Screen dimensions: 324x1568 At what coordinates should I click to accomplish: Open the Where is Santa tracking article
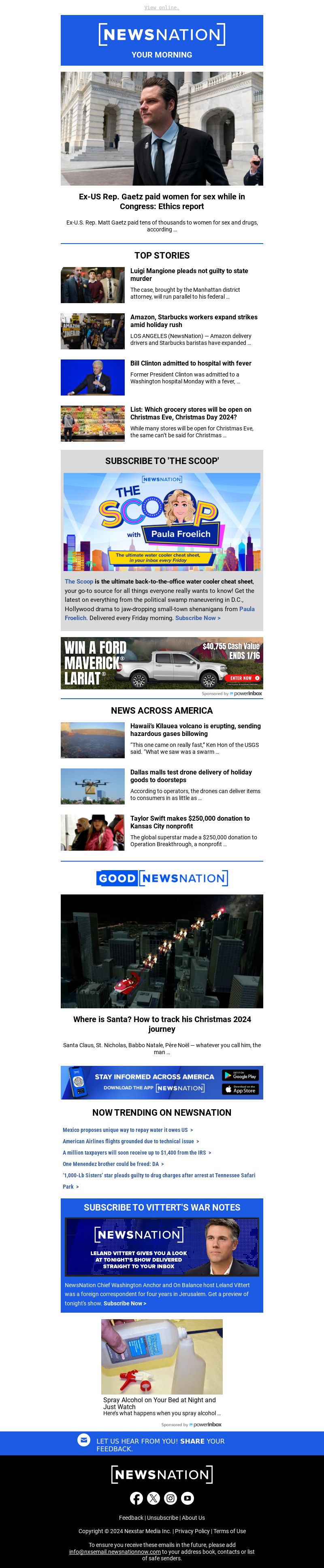click(162, 1024)
